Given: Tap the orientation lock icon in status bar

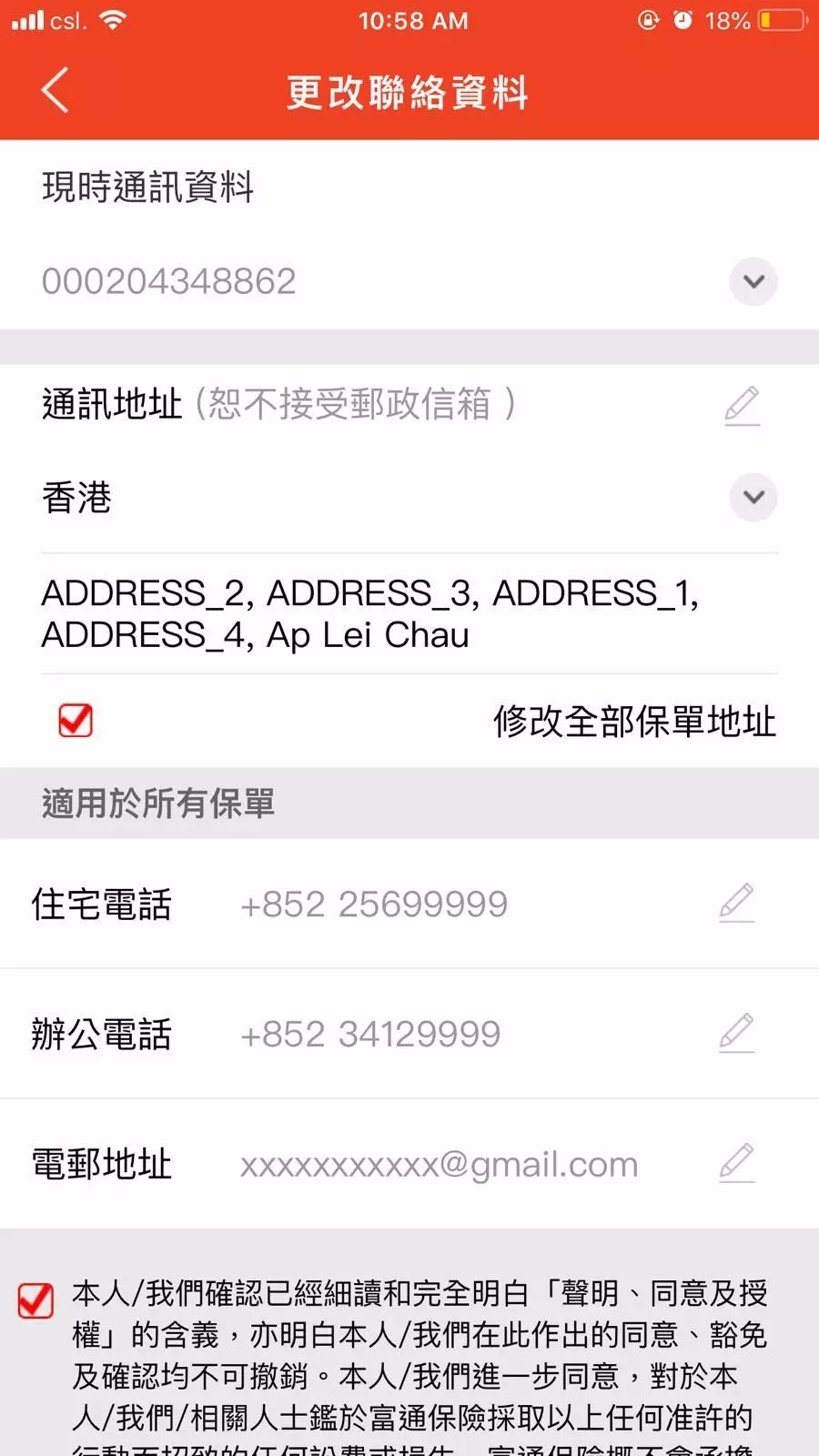Looking at the screenshot, I should [x=647, y=20].
